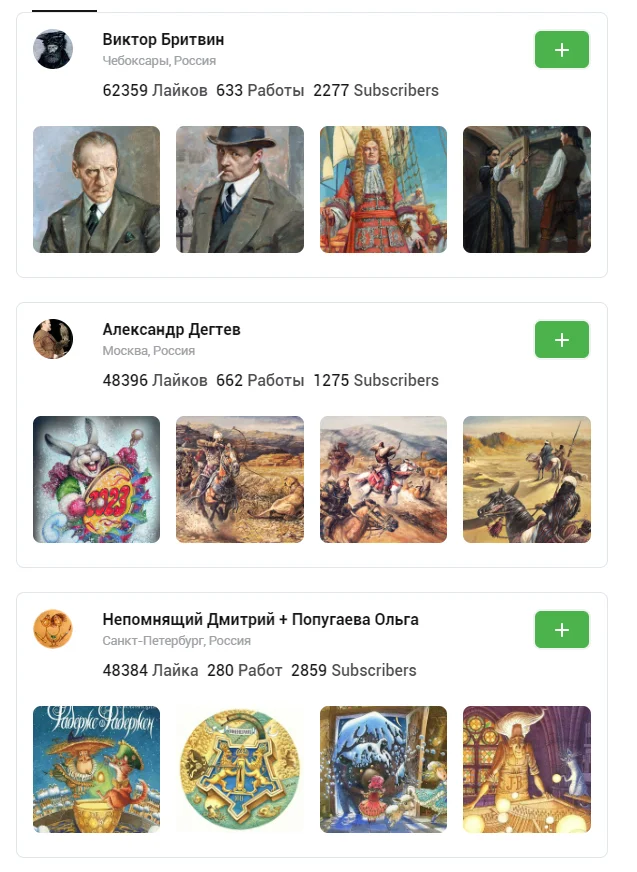The image size is (637, 872).
Task: Open Виктор Бритвин's profile name
Action: pyautogui.click(x=163, y=40)
